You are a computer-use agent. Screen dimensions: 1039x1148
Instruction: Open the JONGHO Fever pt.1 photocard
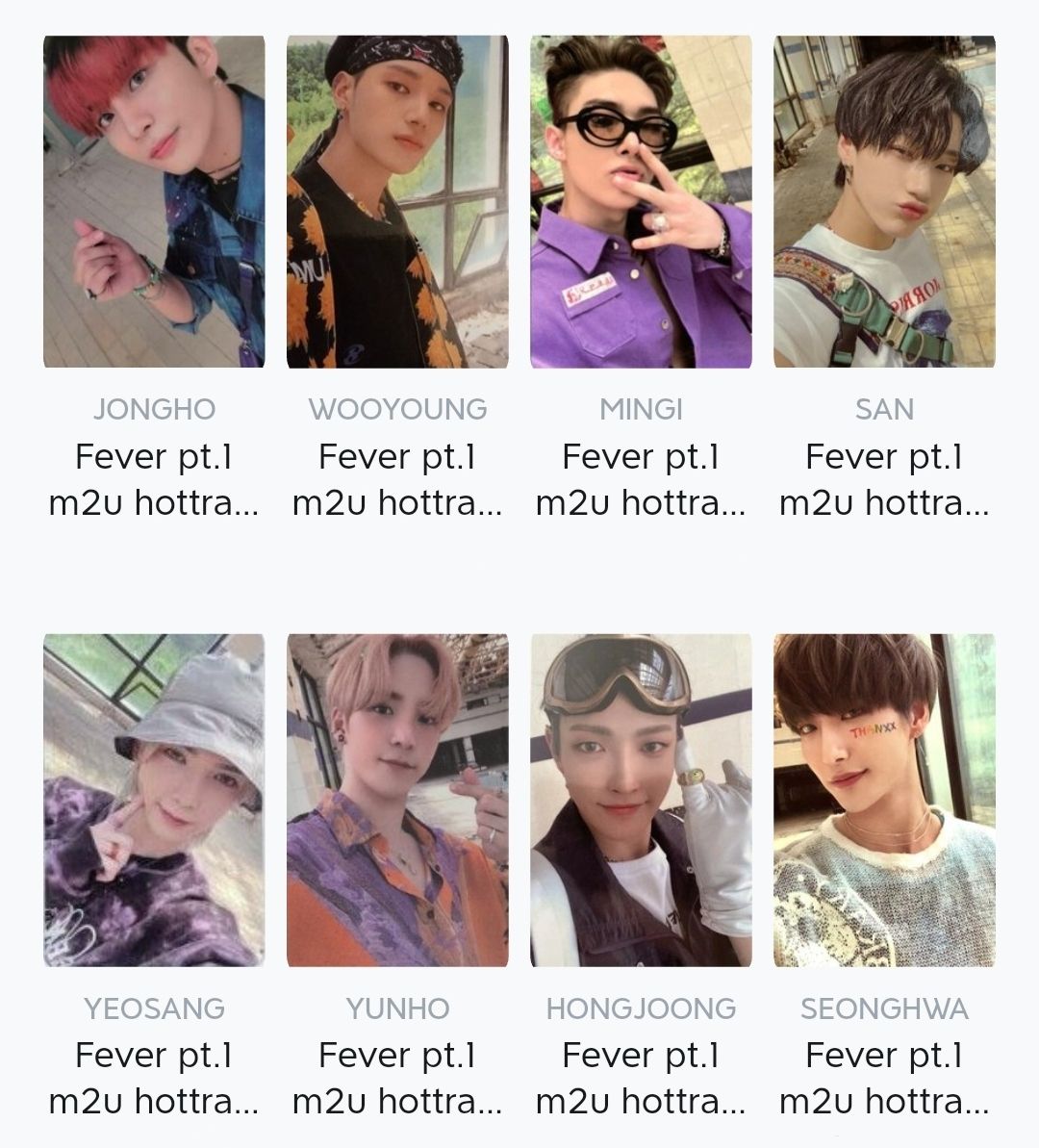(154, 202)
